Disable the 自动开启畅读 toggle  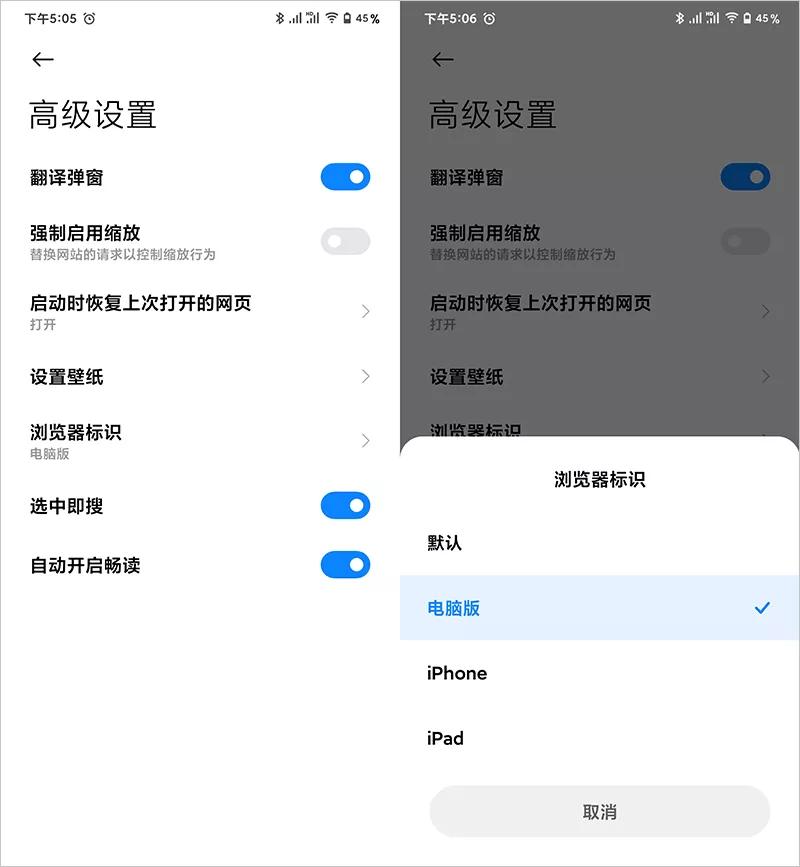(345, 565)
